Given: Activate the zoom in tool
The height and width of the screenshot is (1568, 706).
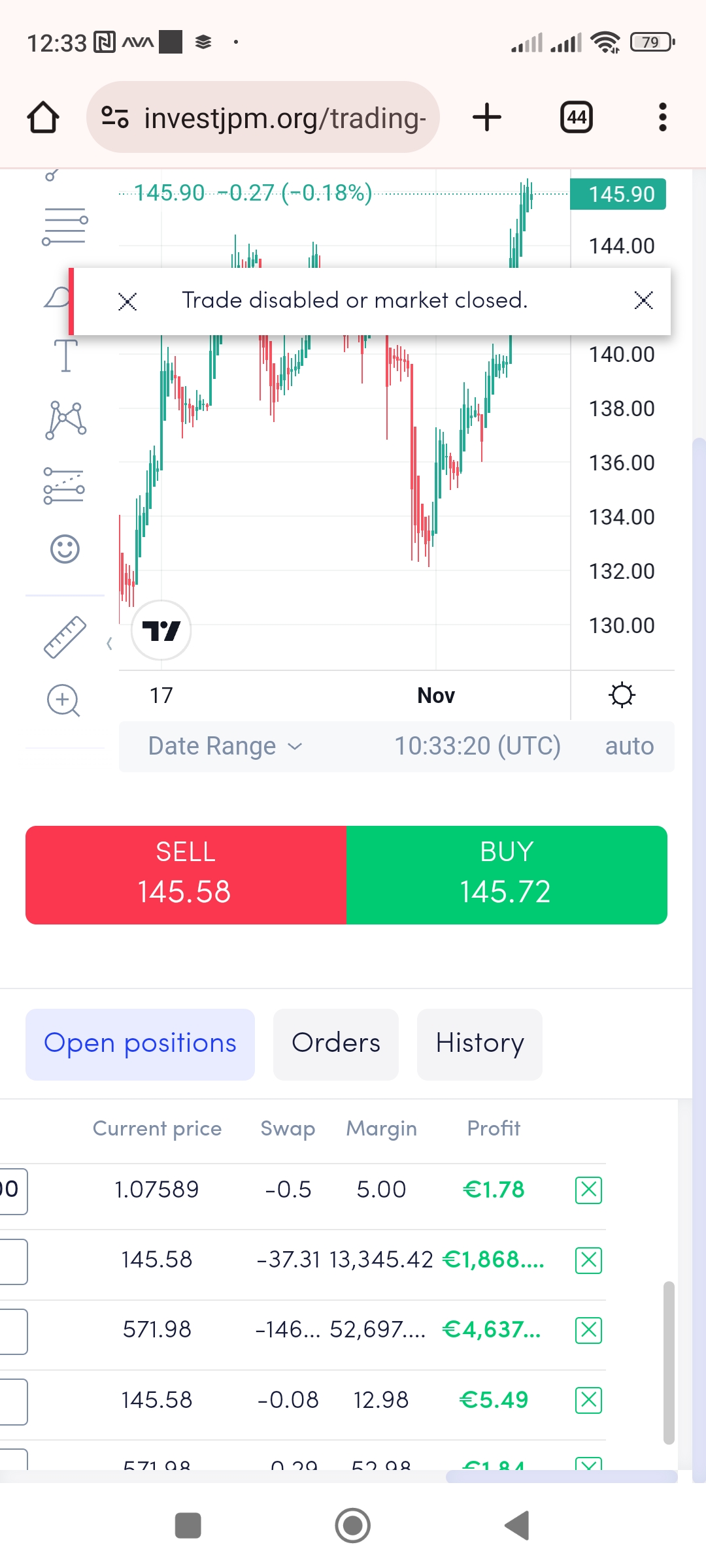Looking at the screenshot, I should [x=63, y=700].
